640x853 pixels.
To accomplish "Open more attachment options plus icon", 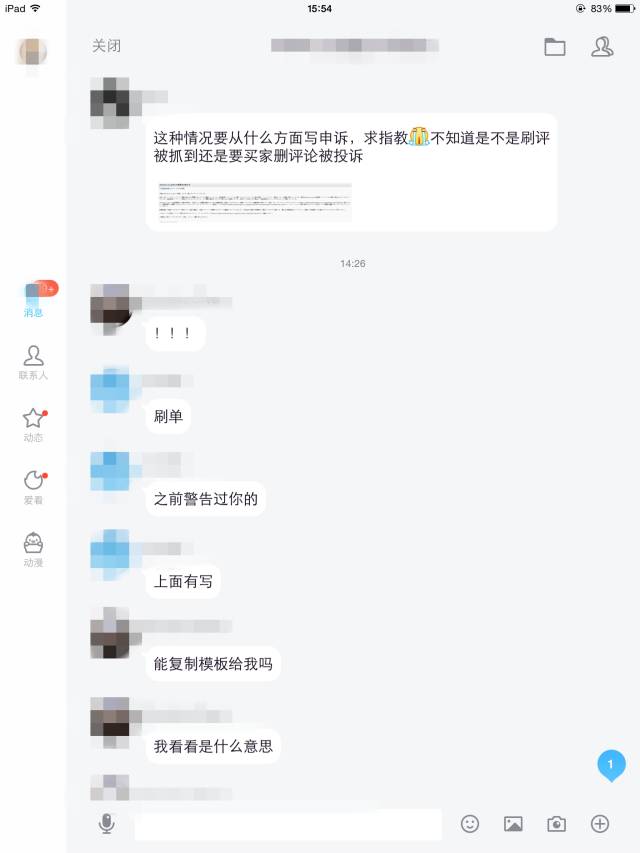I will pos(600,824).
